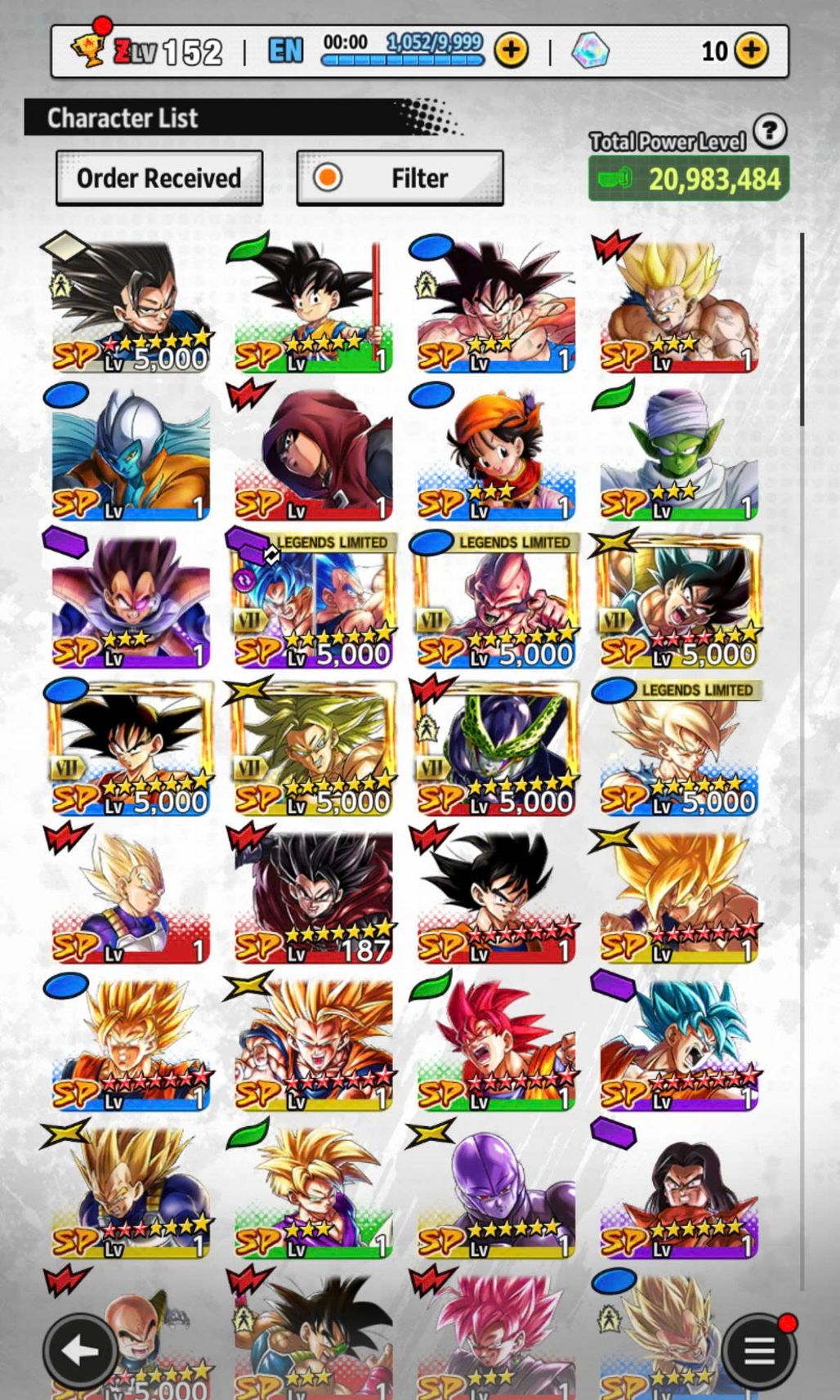Open the Filter options

coord(400,178)
